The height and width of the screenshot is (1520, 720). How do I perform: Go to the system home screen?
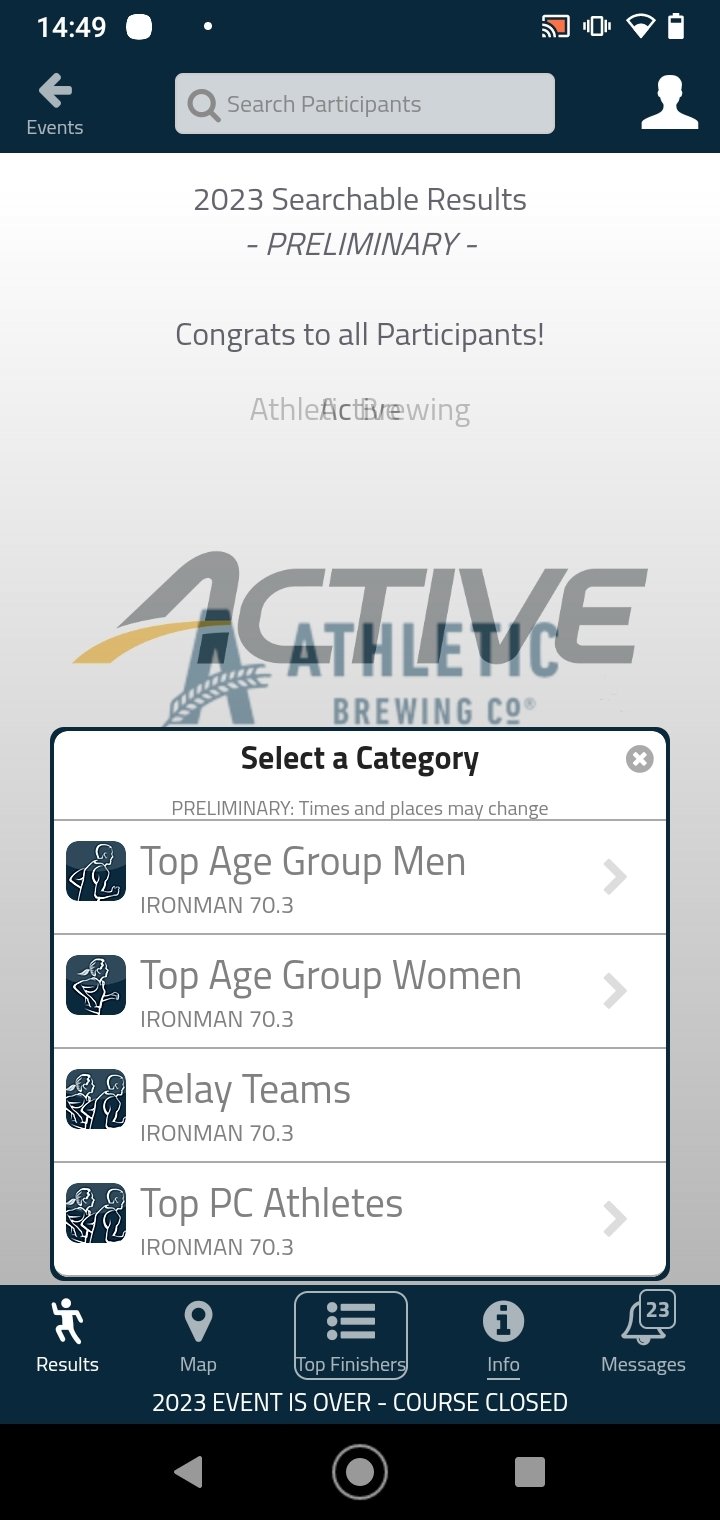tap(360, 1472)
